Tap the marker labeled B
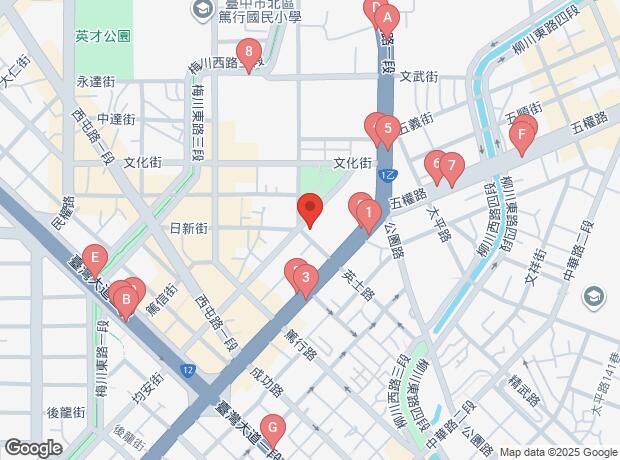The height and width of the screenshot is (460, 620). (126, 298)
